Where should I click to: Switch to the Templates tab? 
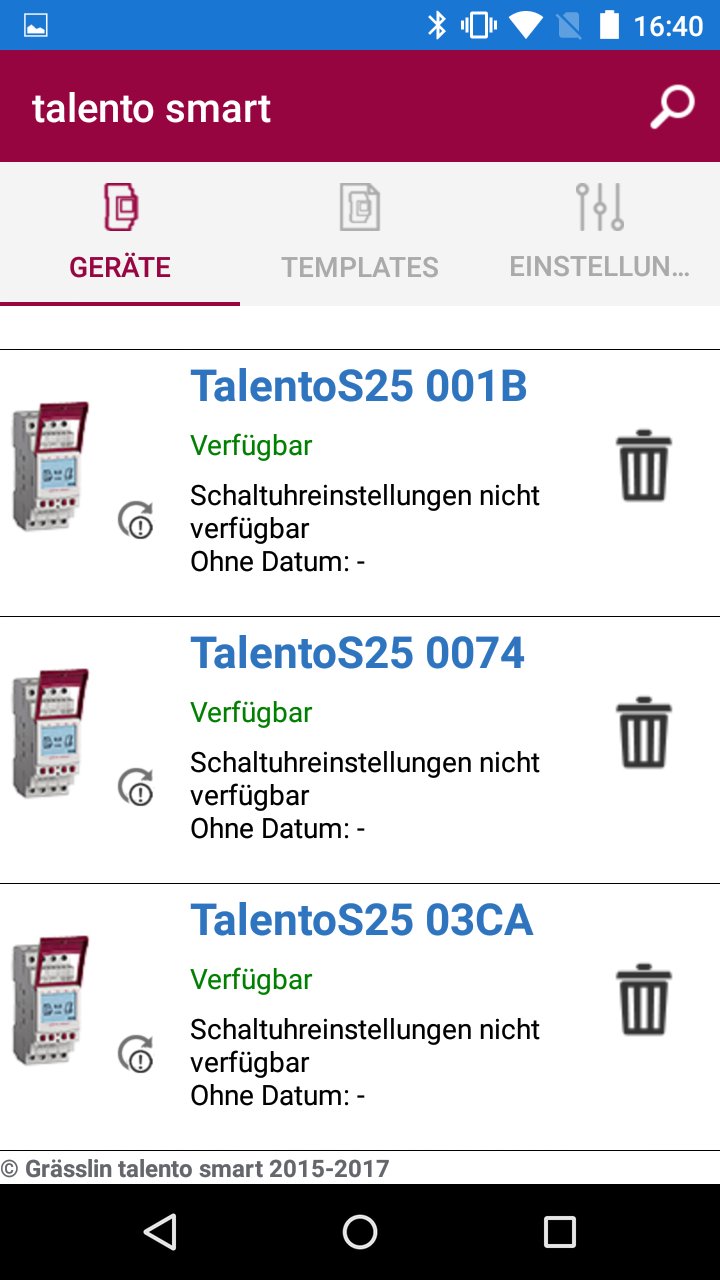360,234
